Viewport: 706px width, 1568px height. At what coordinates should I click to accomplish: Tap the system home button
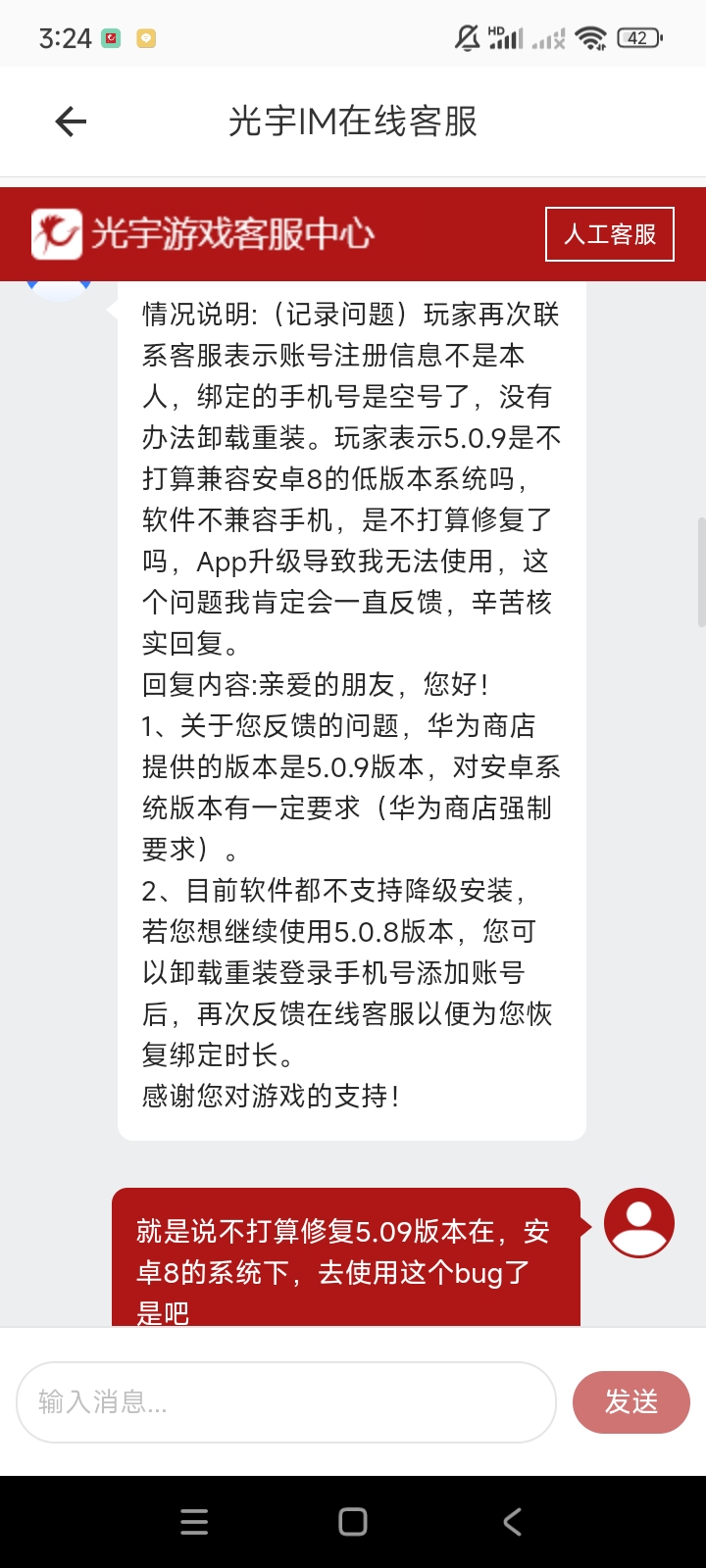pyautogui.click(x=353, y=1521)
